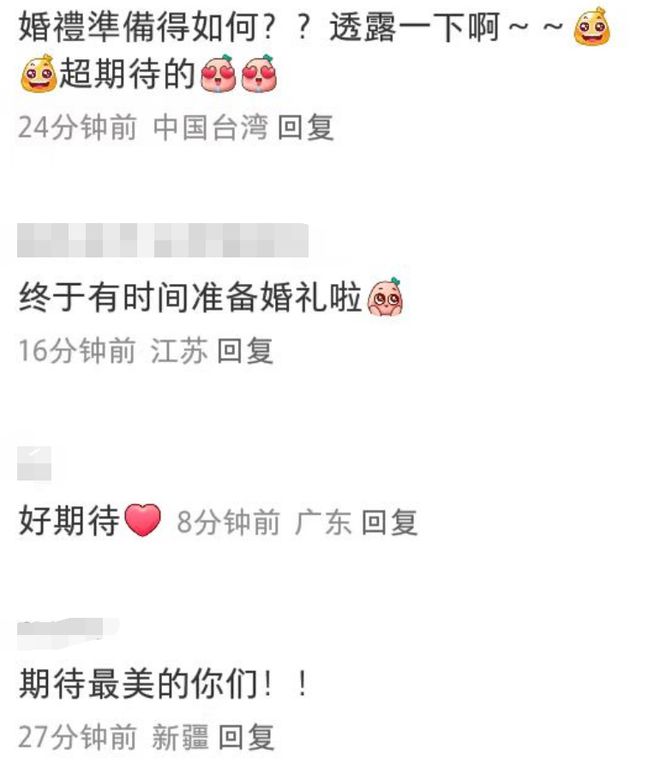Reply to the 好期待 comment from 广东
The image size is (660, 762).
tap(389, 522)
